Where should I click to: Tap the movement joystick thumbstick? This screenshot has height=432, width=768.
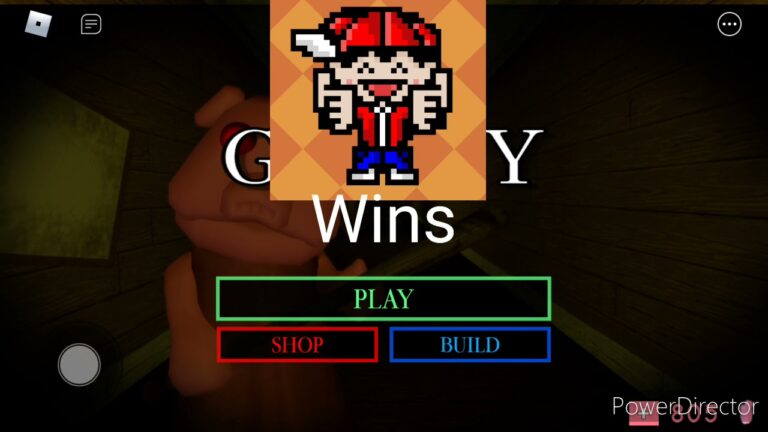tap(79, 364)
